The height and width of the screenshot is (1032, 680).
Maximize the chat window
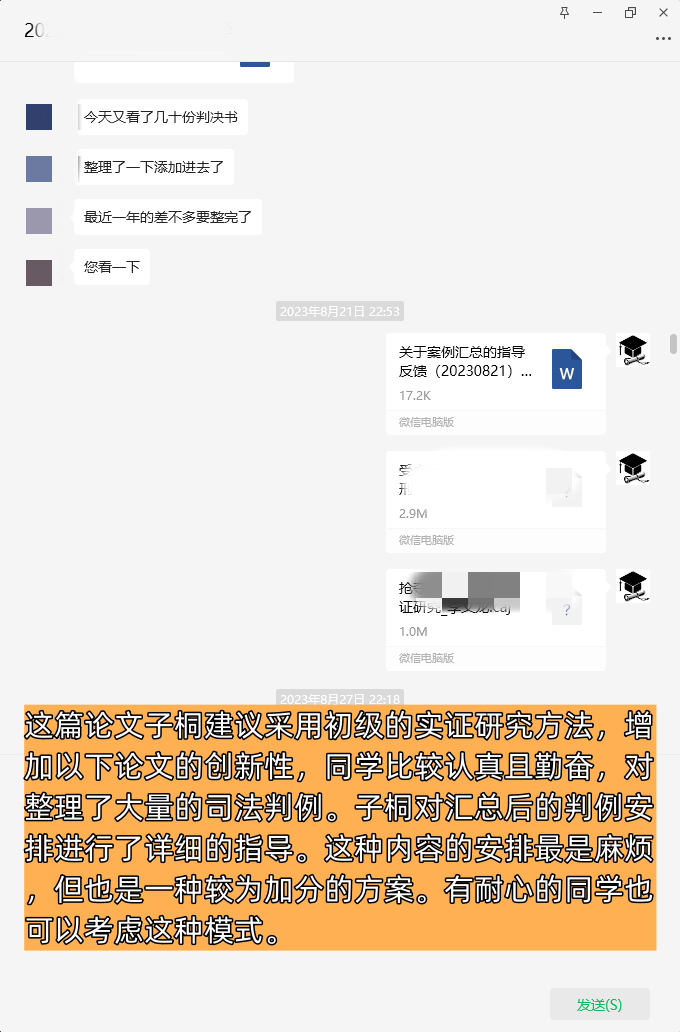pos(630,12)
